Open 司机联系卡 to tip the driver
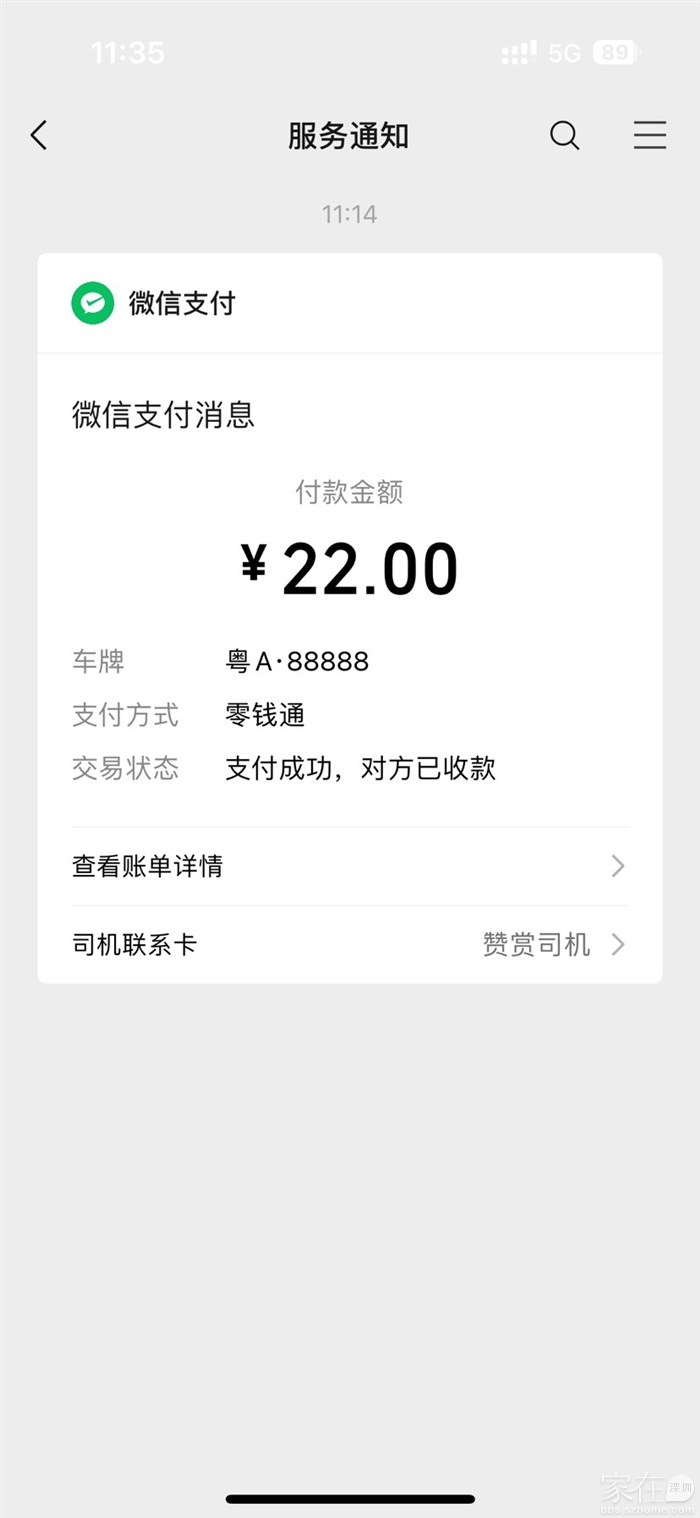This screenshot has height=1518, width=700. pyautogui.click(x=350, y=944)
